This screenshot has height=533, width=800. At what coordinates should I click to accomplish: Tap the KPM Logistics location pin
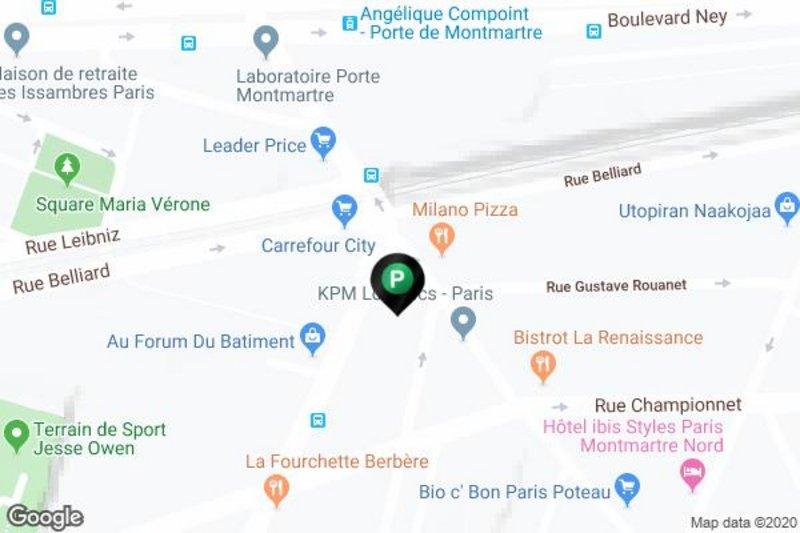tap(462, 322)
